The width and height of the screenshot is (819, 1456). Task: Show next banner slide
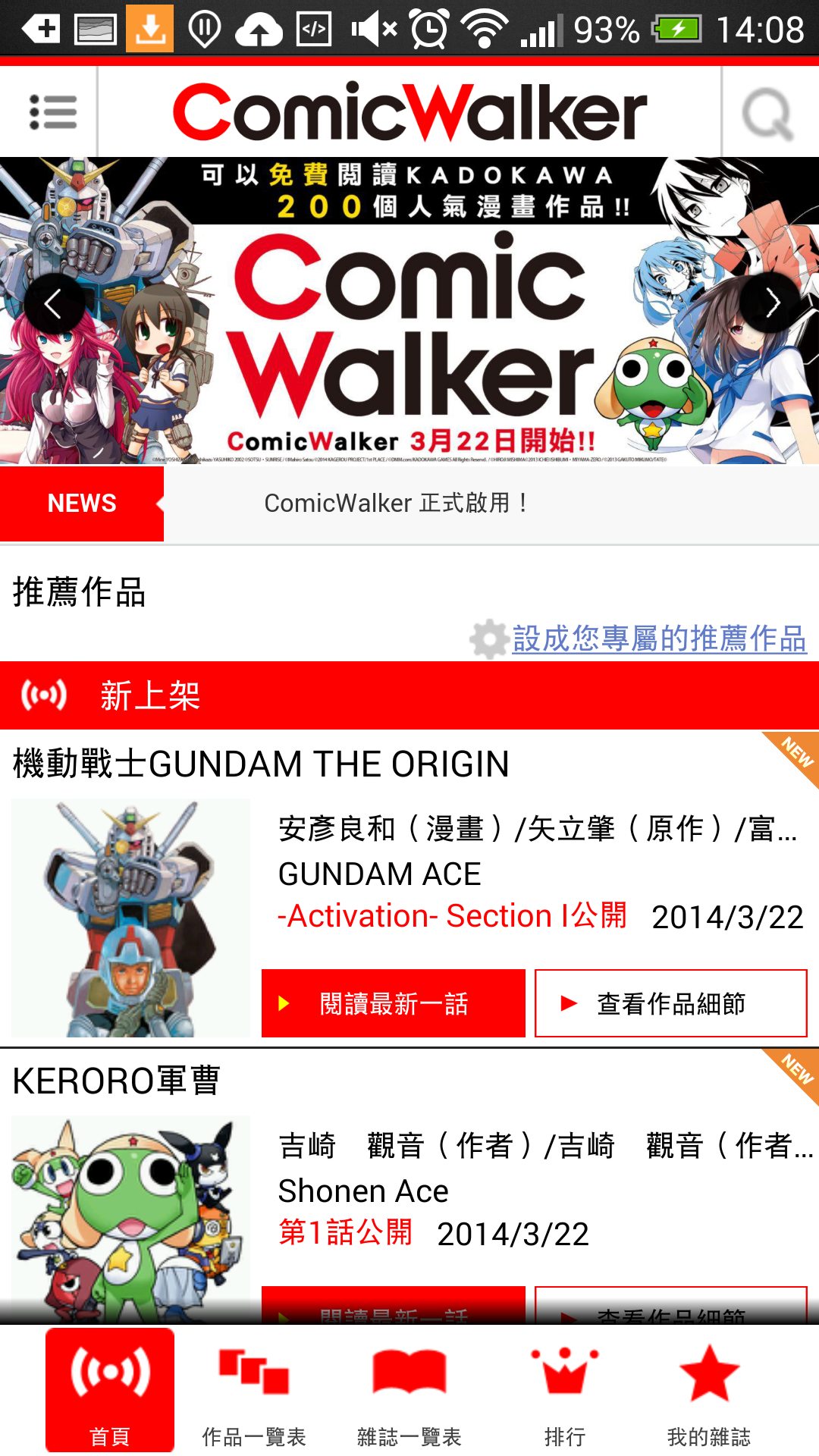(771, 303)
